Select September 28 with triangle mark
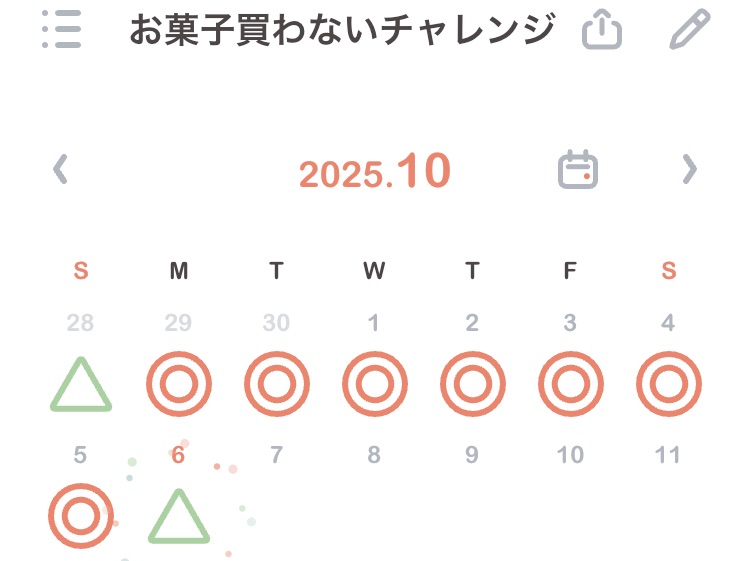The width and height of the screenshot is (750, 561). pyautogui.click(x=81, y=385)
